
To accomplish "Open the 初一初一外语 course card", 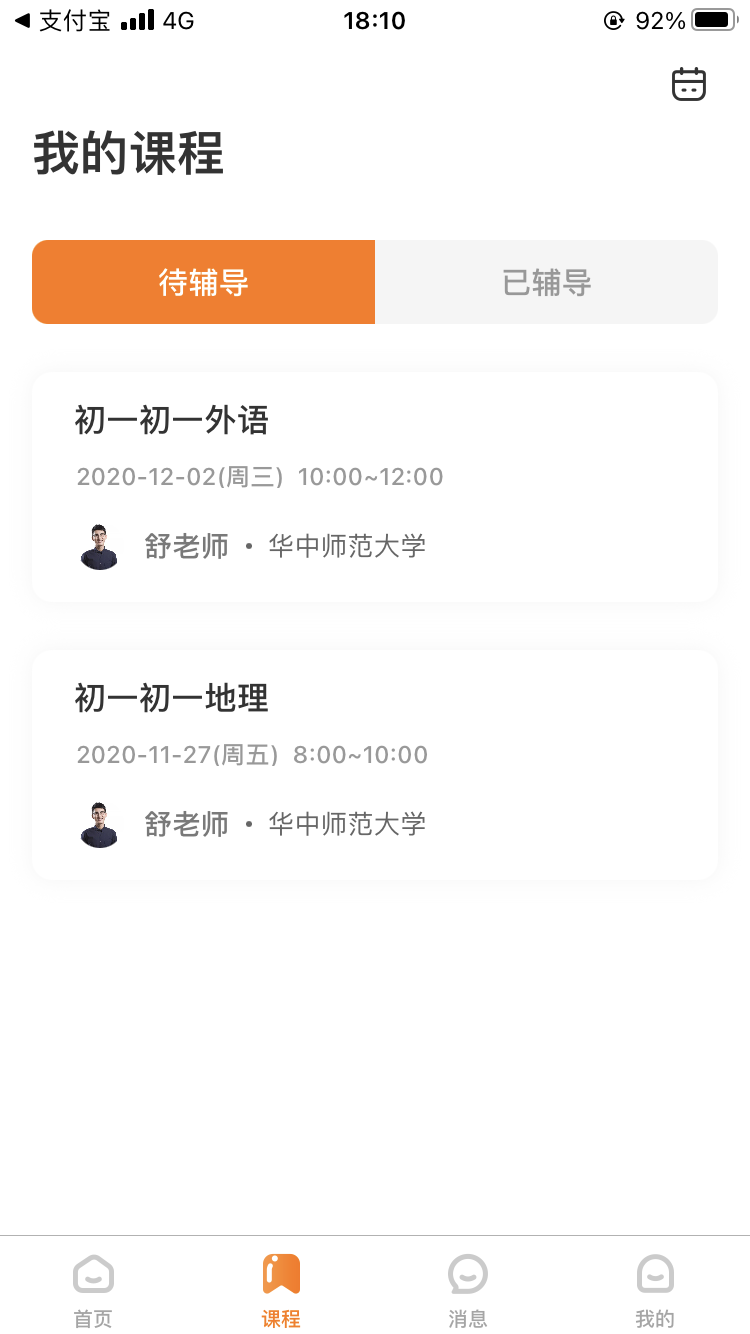I will 374,486.
